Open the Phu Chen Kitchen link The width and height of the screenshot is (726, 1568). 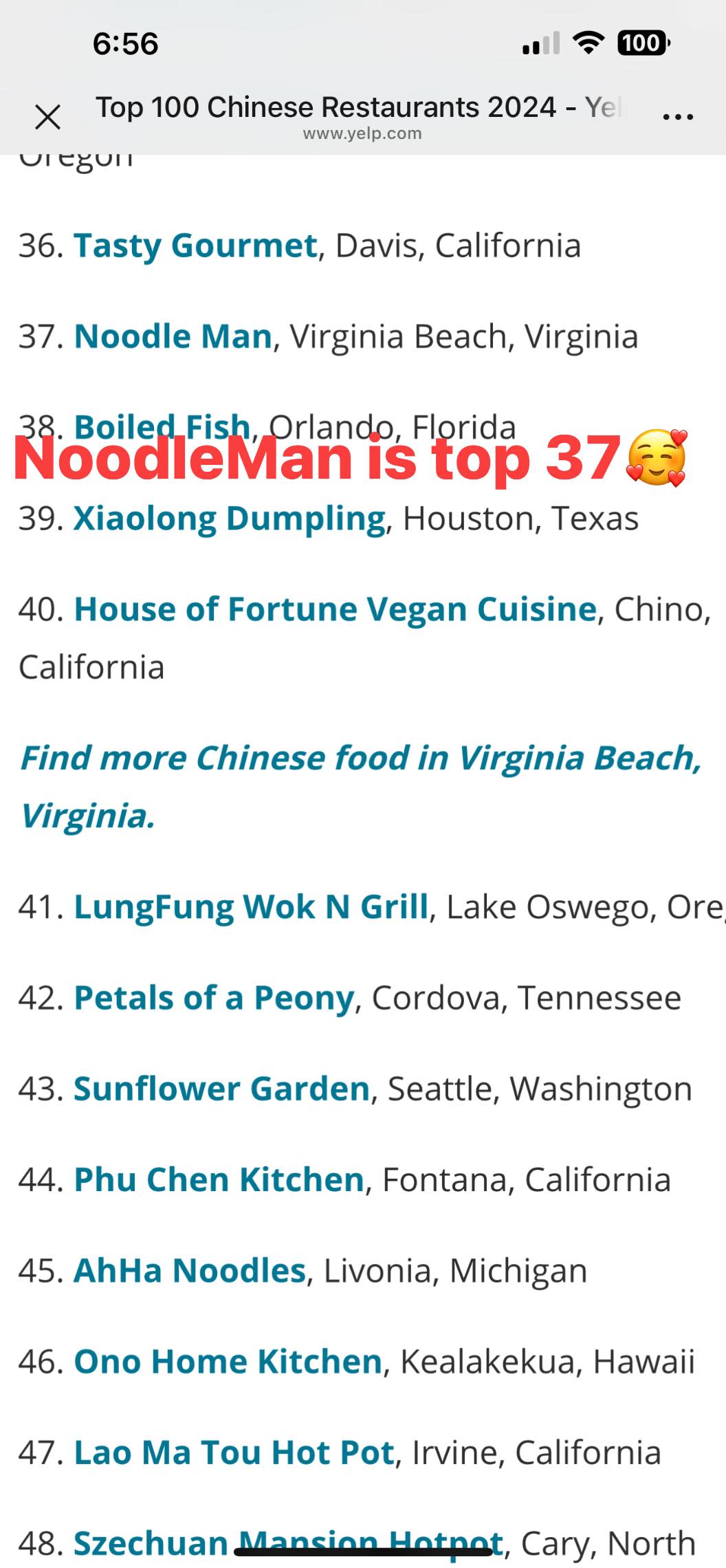219,1179
